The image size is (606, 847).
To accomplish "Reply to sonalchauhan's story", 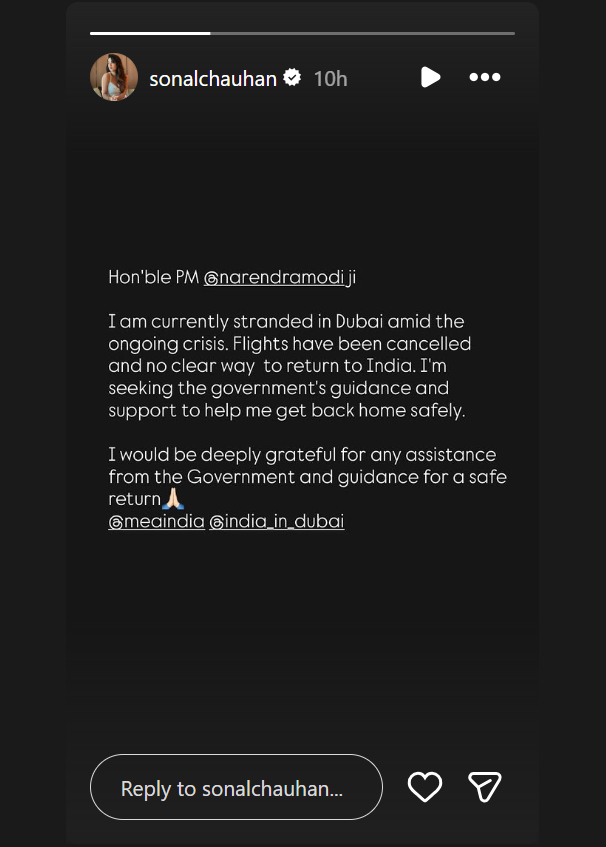I will click(x=235, y=788).
